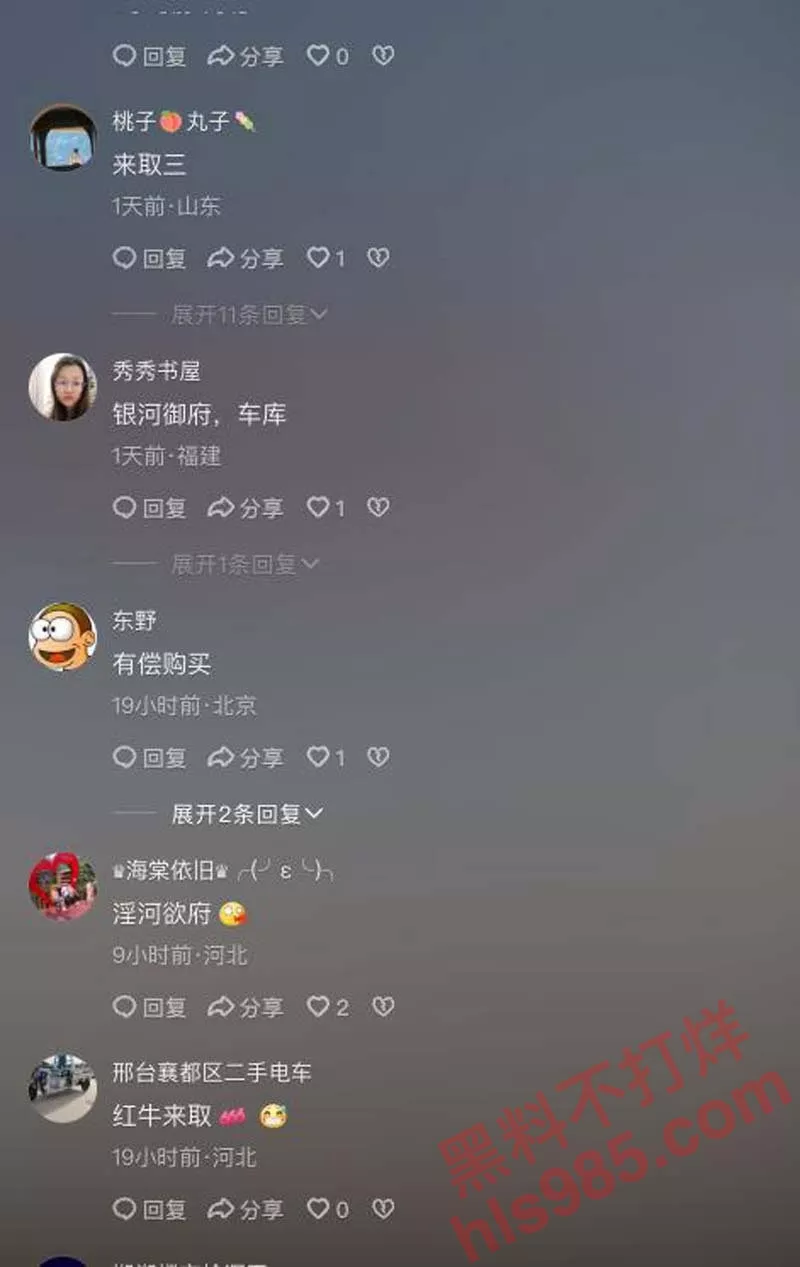Open 东野's profile avatar
Screen dimensions: 800x1267
(x=63, y=637)
